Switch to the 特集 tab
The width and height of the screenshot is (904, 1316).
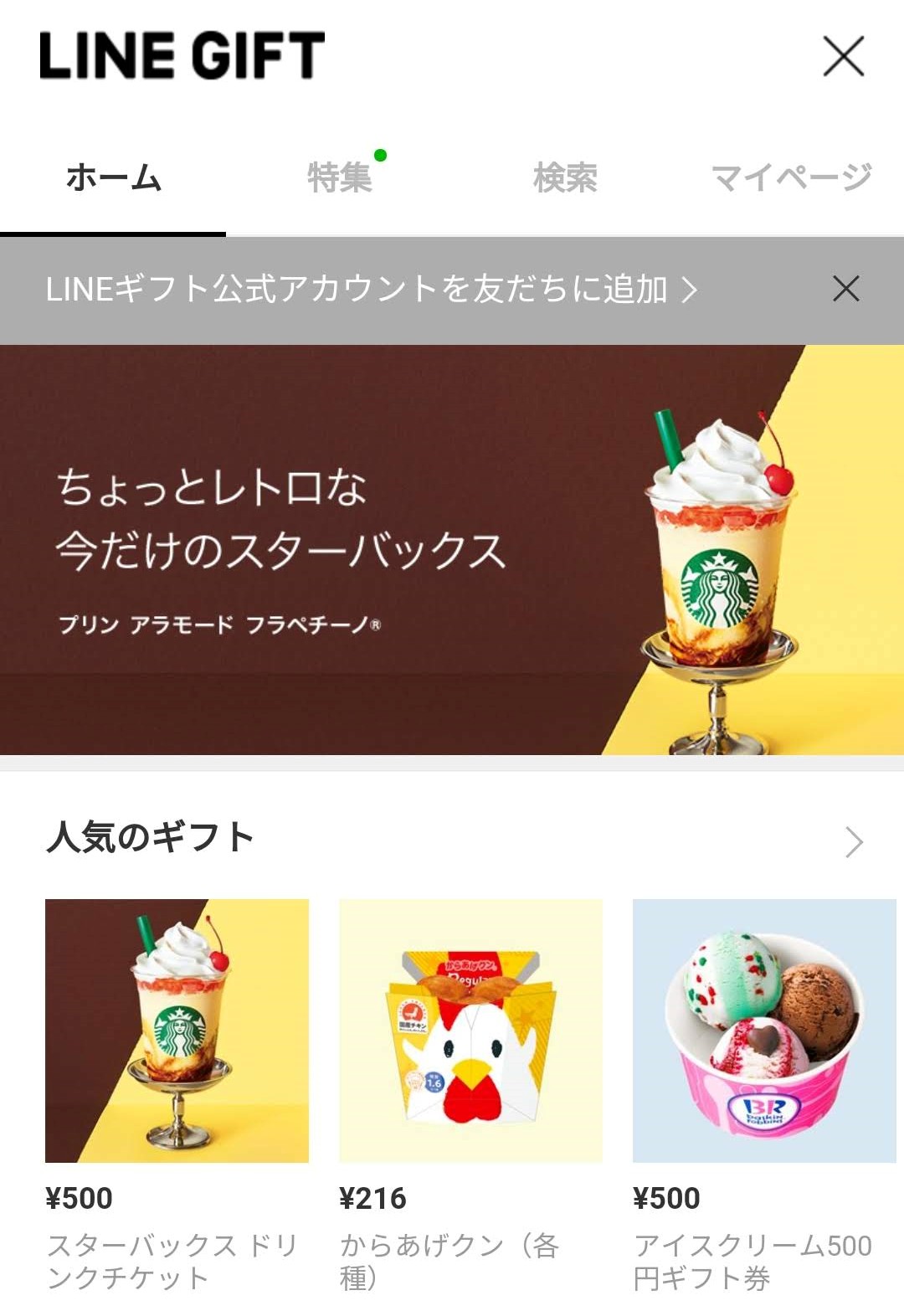pyautogui.click(x=339, y=177)
